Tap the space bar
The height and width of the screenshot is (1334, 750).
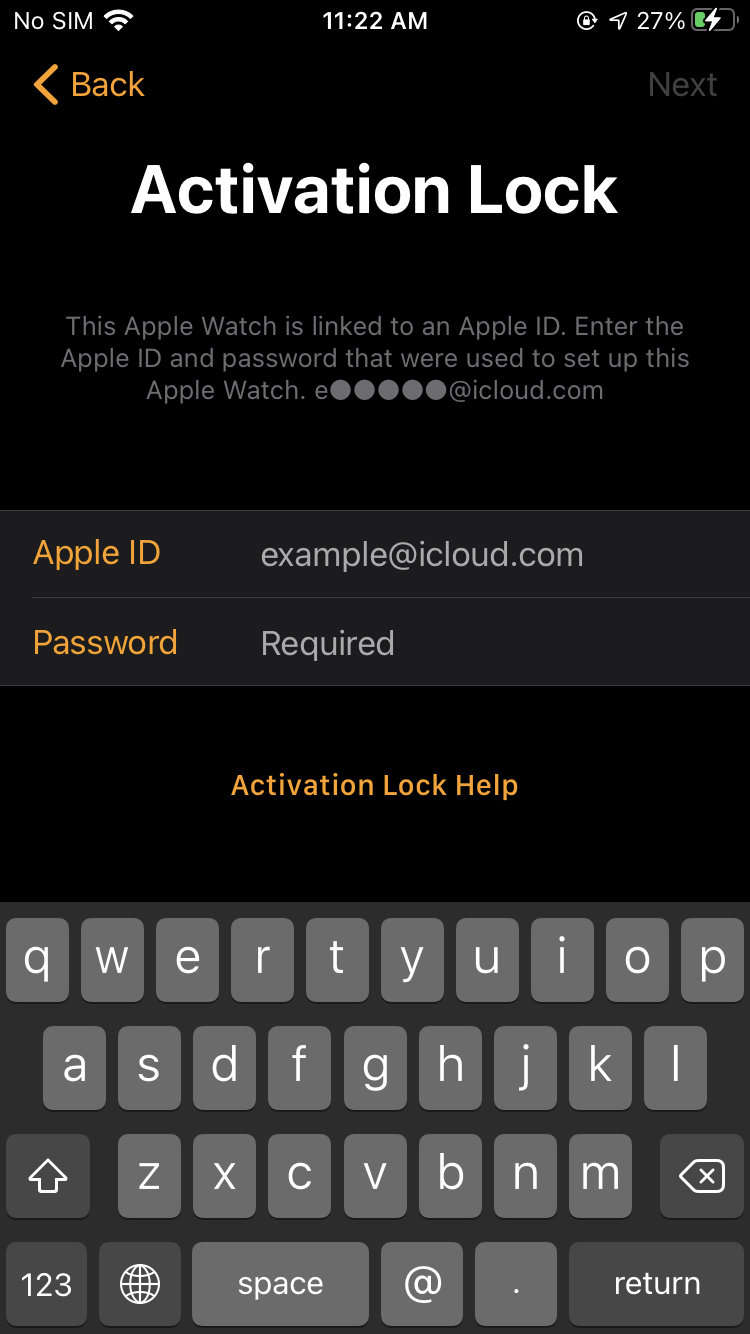coord(281,1284)
